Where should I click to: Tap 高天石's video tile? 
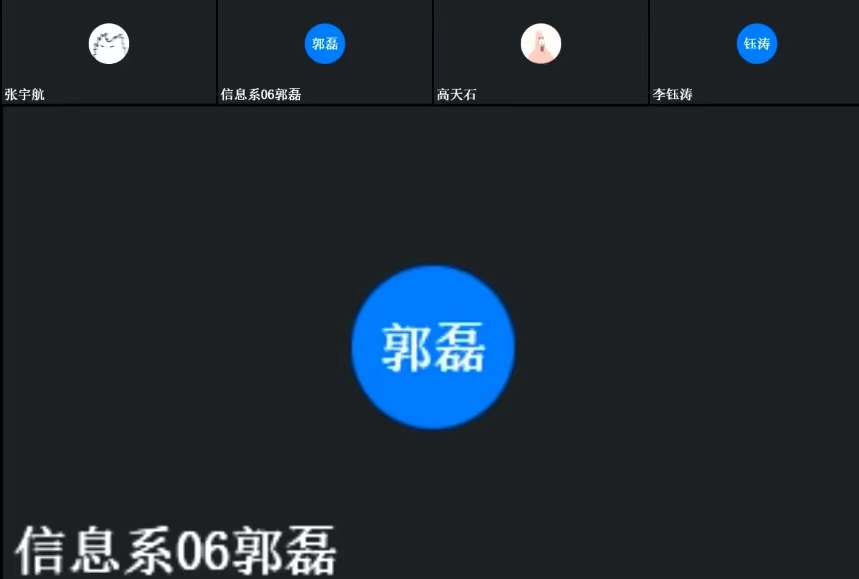click(541, 50)
